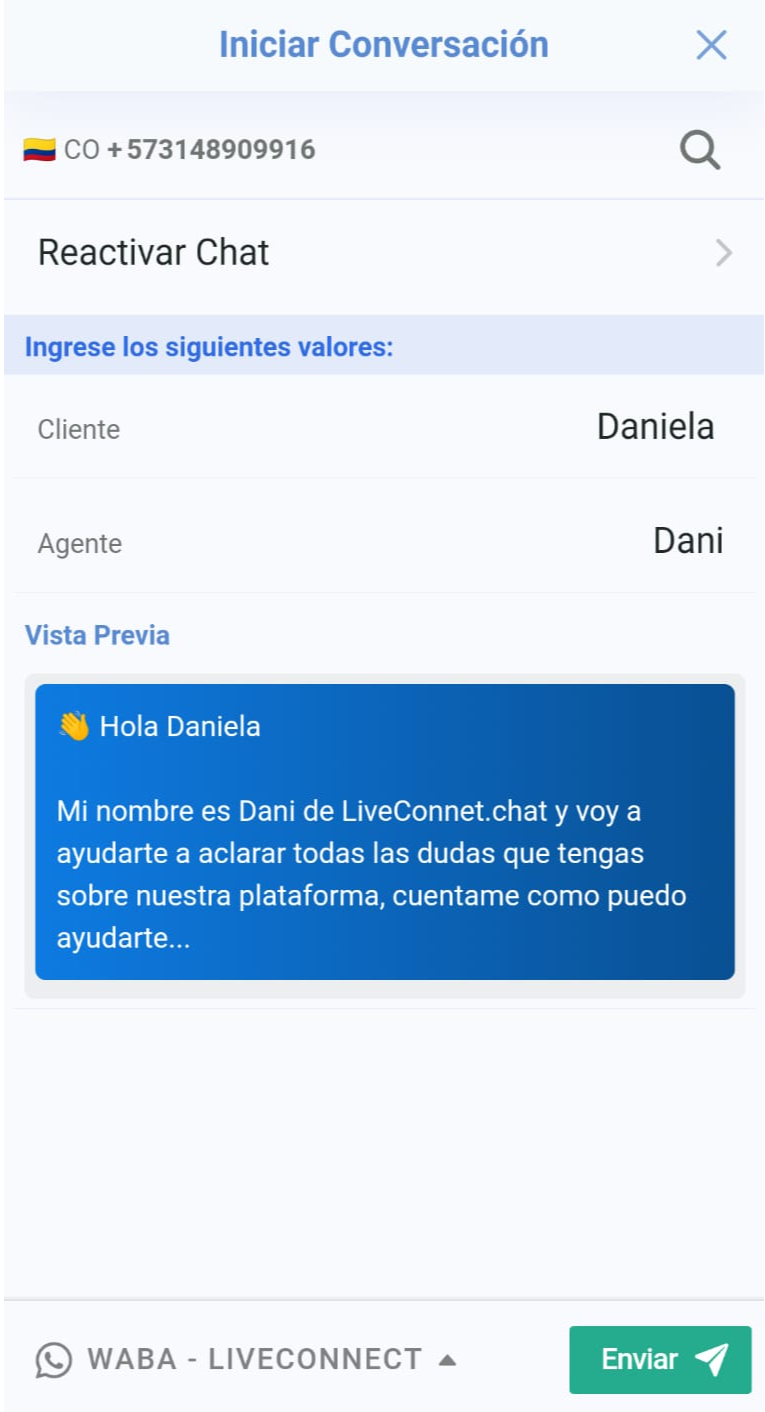Send the message with Enviar
The height and width of the screenshot is (1412, 765).
click(x=660, y=1359)
